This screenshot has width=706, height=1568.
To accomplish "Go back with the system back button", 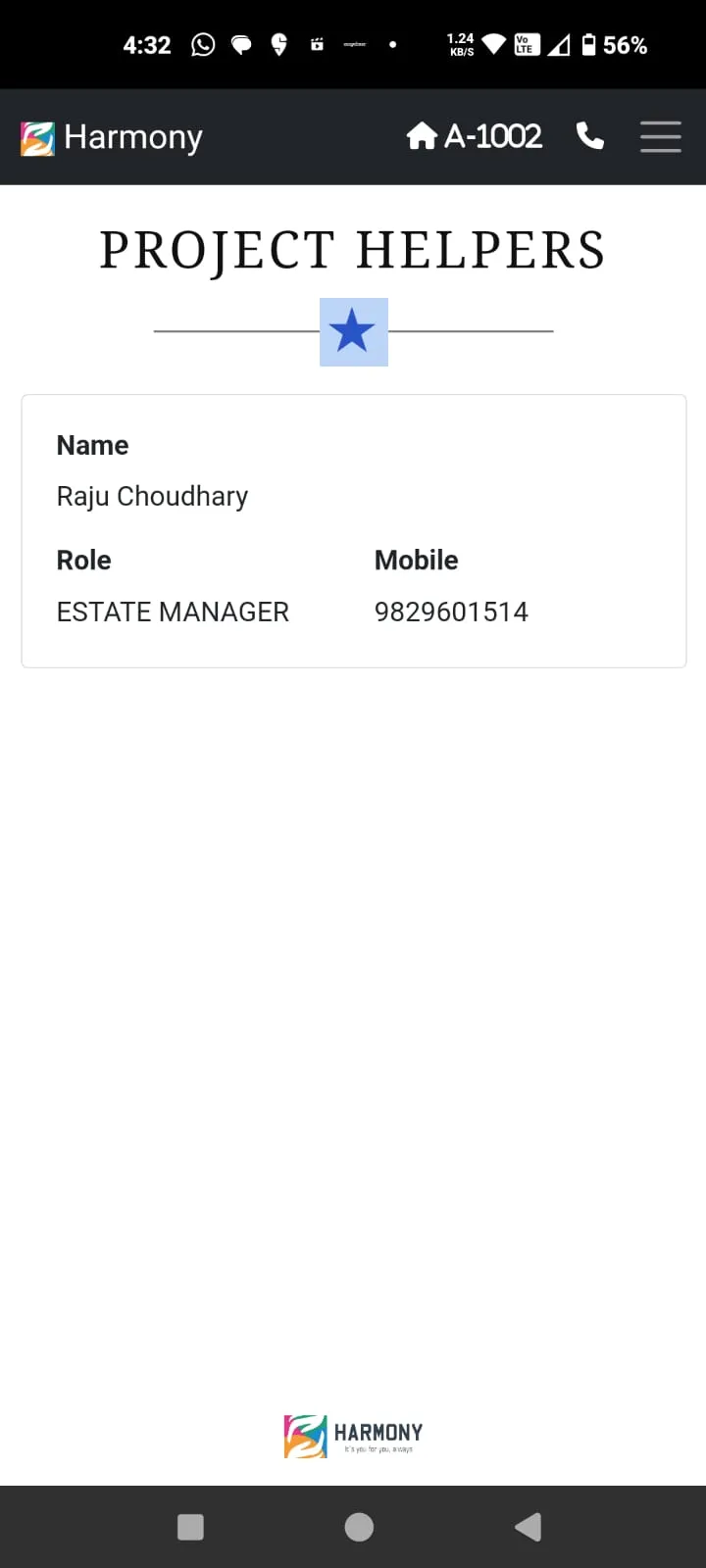I will point(528,1527).
